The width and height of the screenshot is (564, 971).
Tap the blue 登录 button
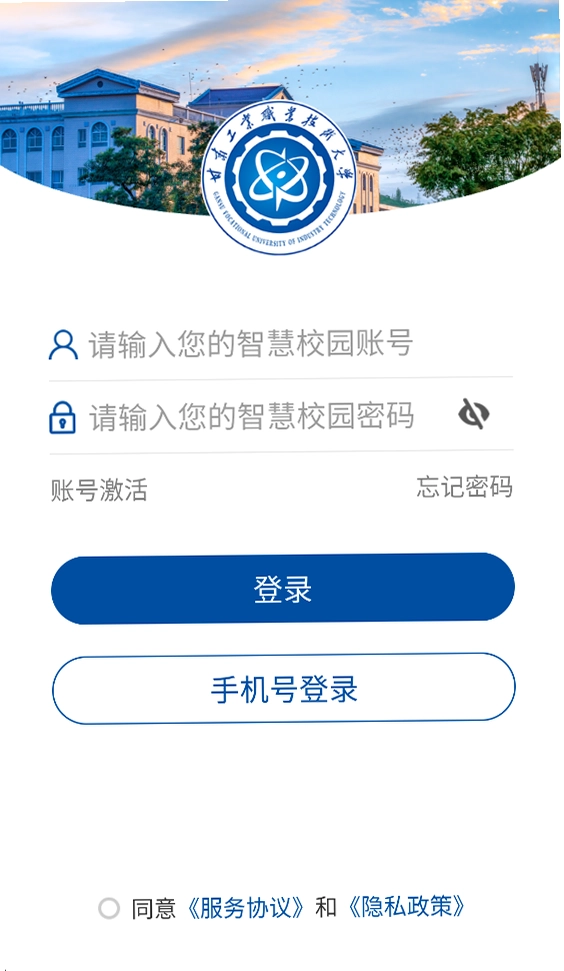(283, 588)
